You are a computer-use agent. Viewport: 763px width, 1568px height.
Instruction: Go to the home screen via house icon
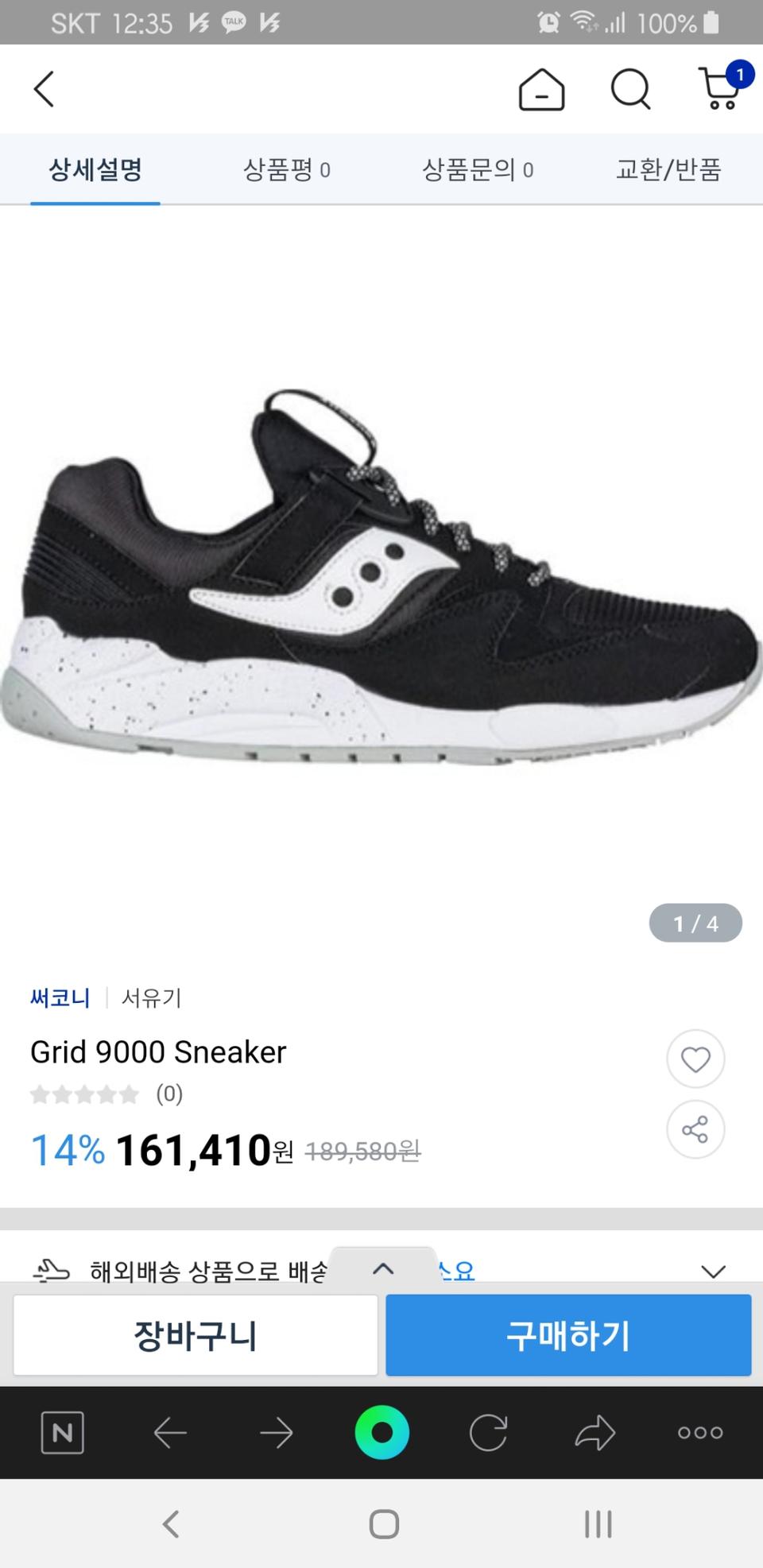coord(542,89)
